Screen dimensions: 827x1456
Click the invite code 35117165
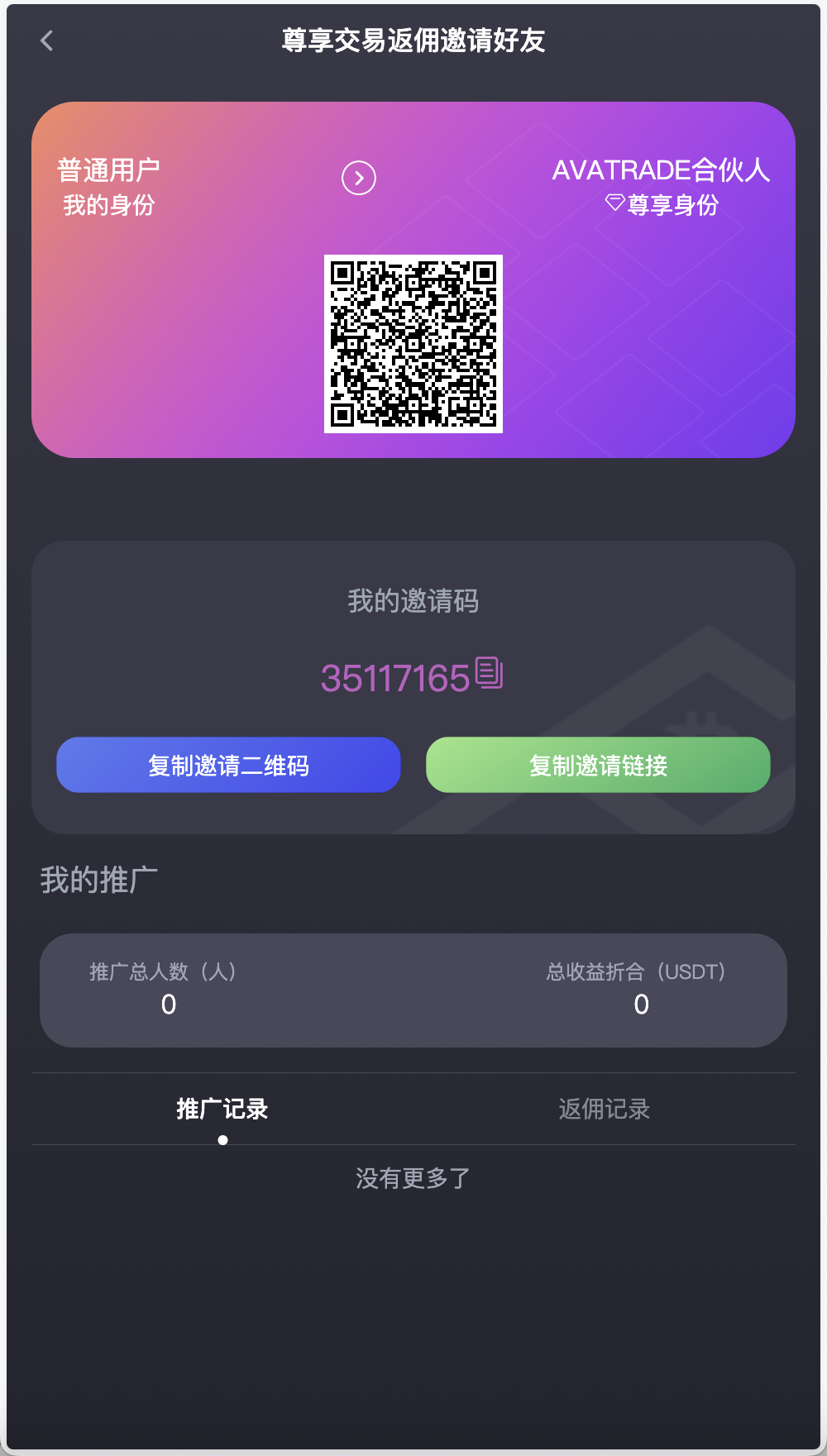pos(395,675)
